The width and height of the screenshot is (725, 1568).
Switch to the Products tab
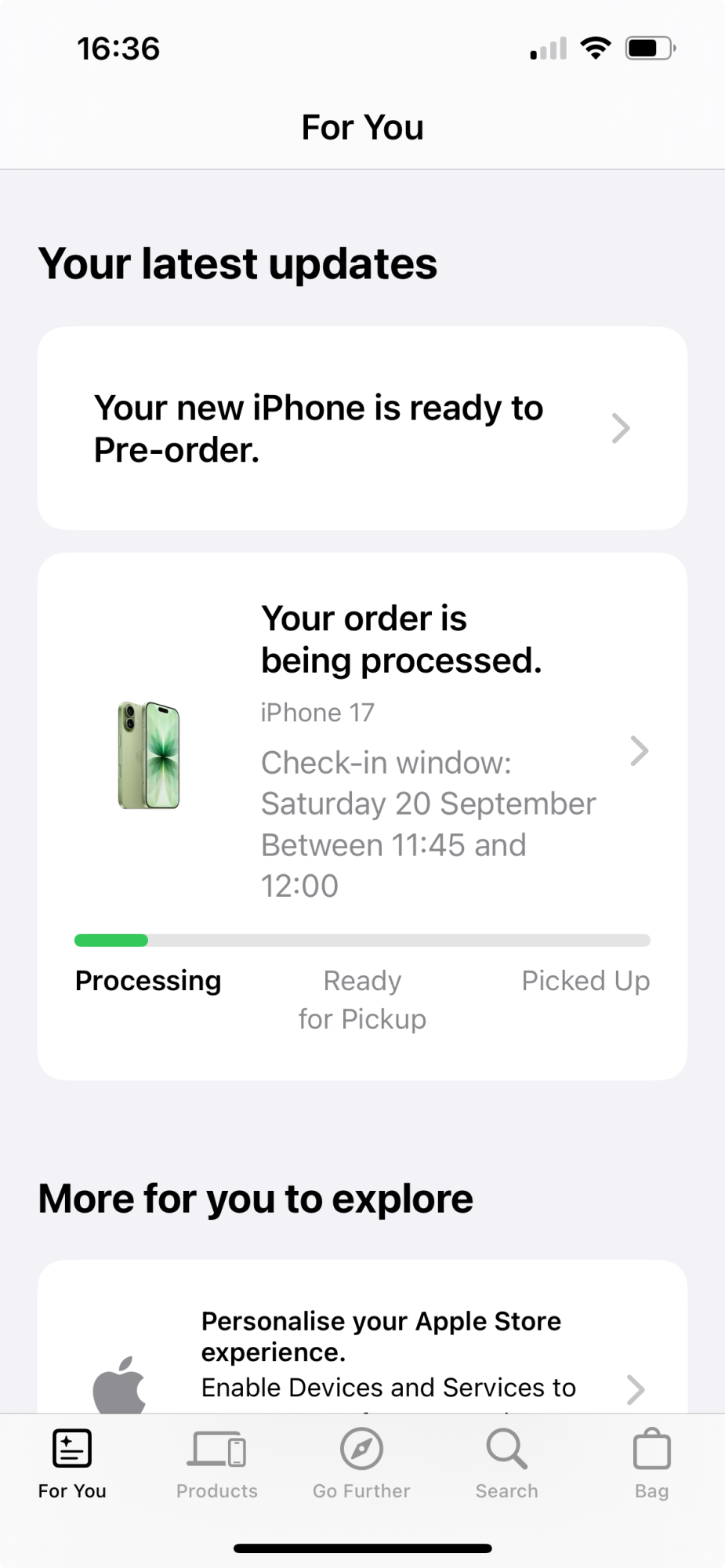pyautogui.click(x=217, y=1465)
